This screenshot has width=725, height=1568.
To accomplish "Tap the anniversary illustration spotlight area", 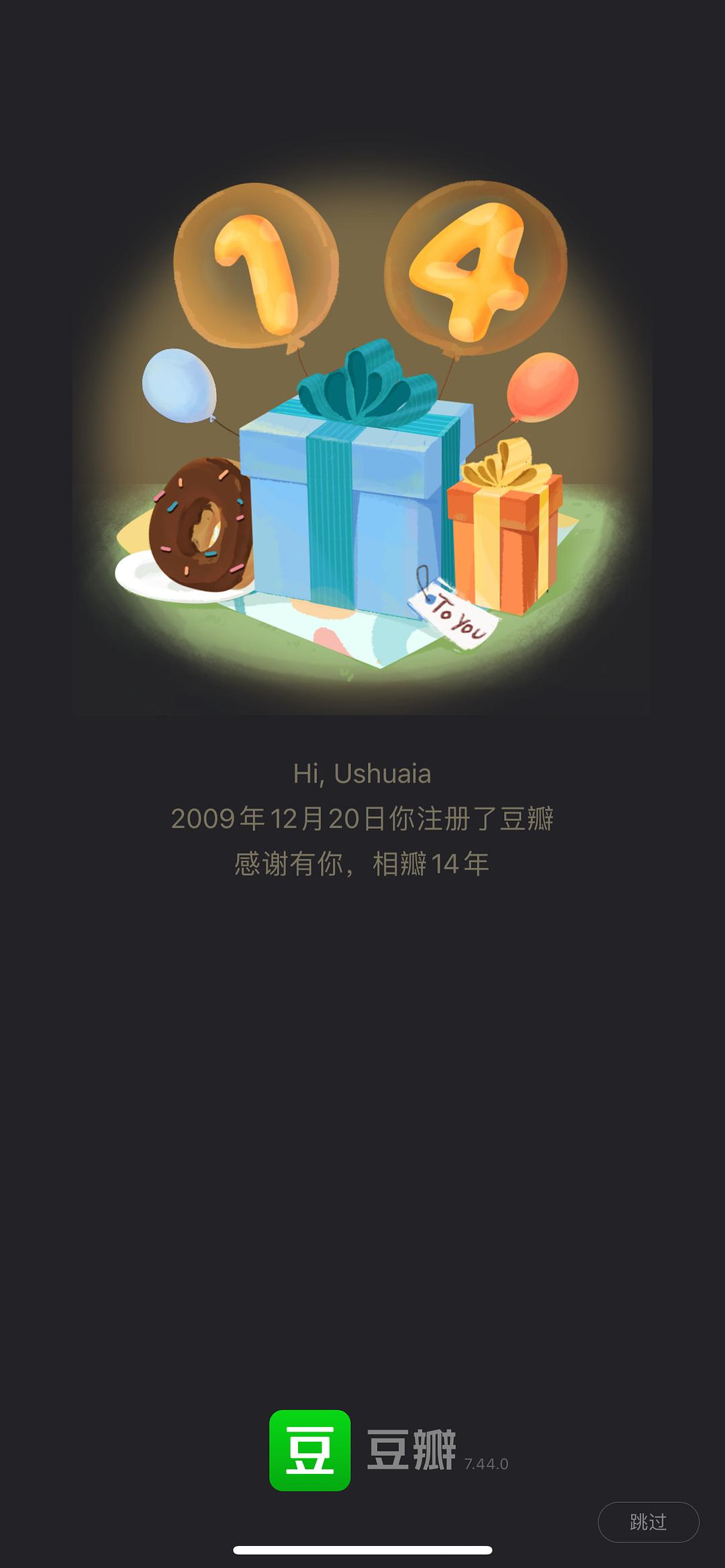I will click(x=362, y=436).
